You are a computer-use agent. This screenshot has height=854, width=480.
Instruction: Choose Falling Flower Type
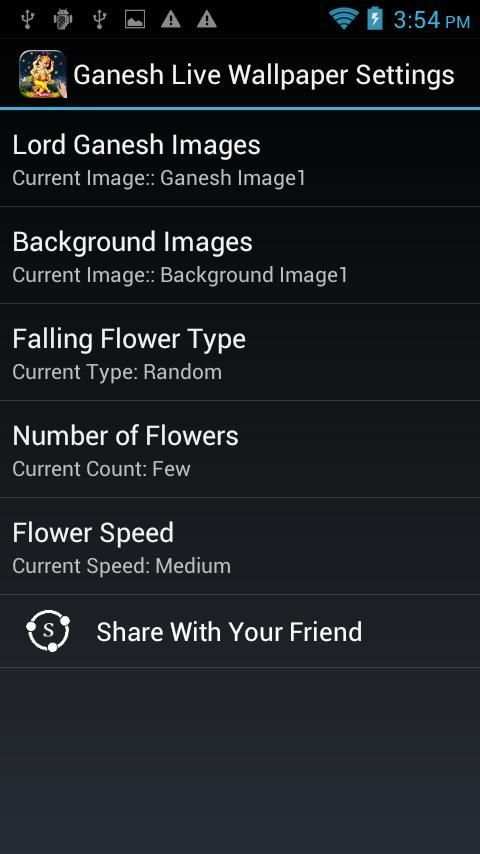click(240, 352)
